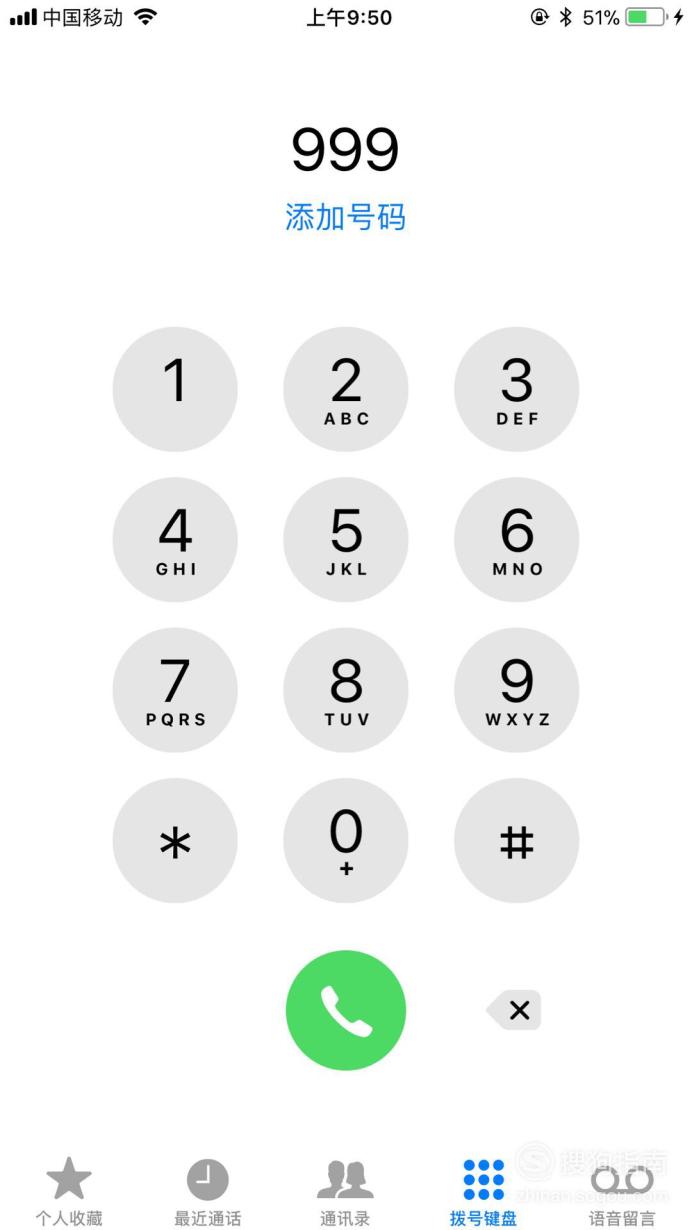Go to the 通讯录 tab

(345, 1192)
